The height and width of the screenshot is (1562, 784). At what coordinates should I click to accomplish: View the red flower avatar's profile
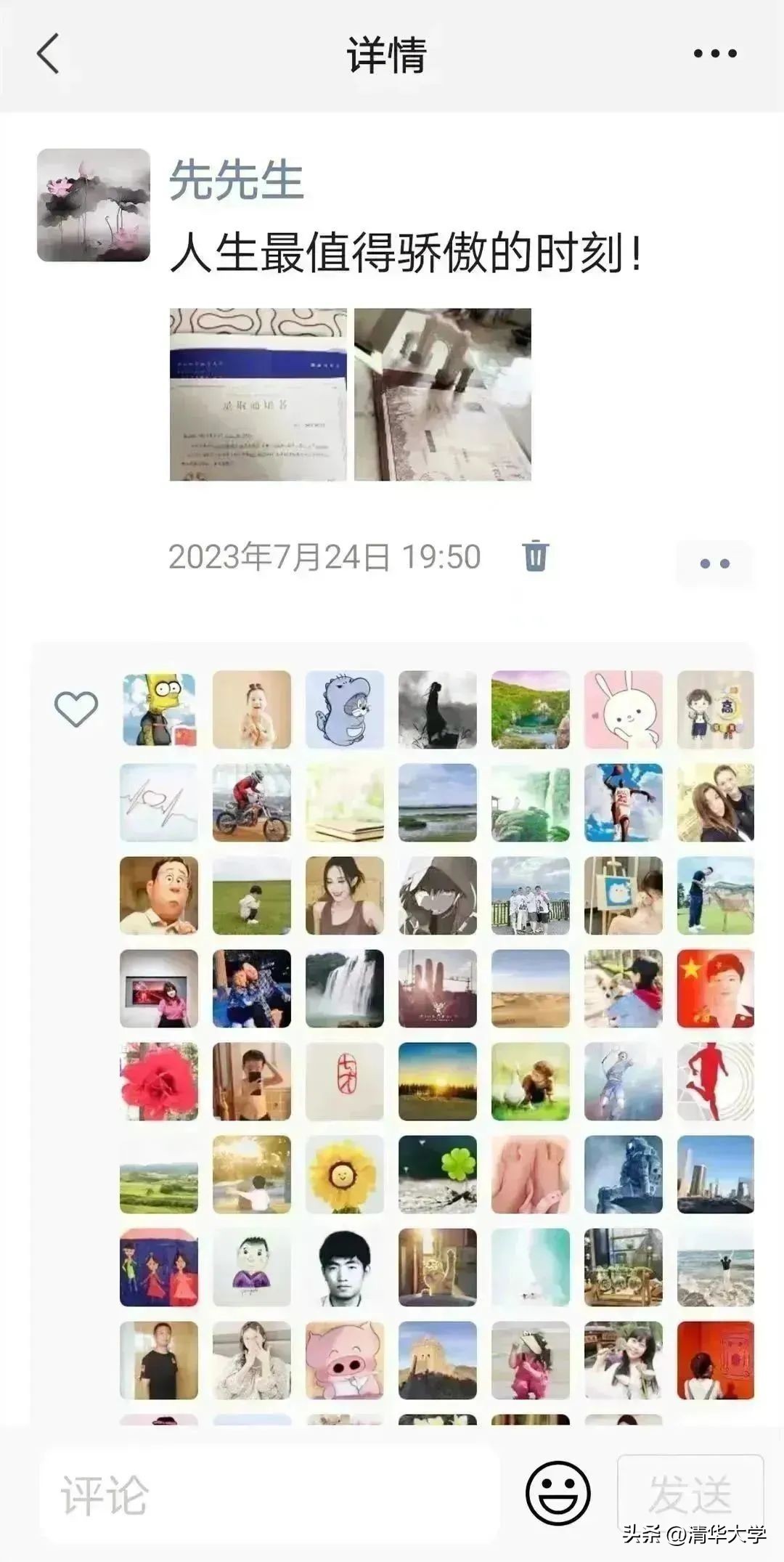159,1081
